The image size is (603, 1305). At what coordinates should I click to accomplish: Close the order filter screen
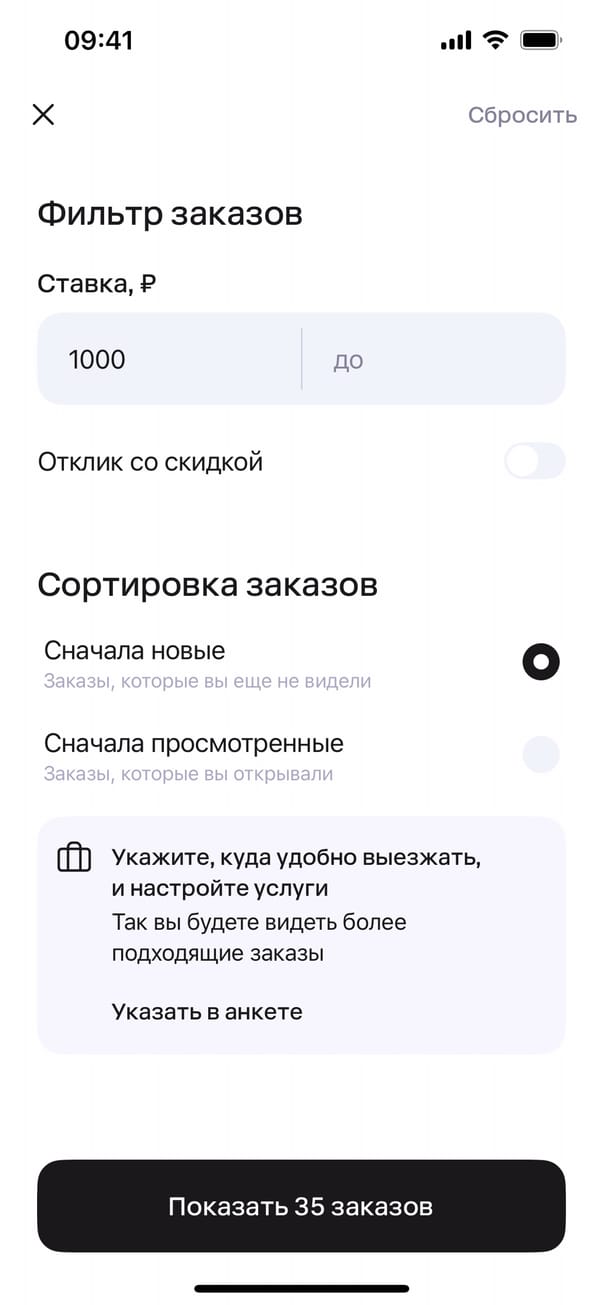pos(43,114)
